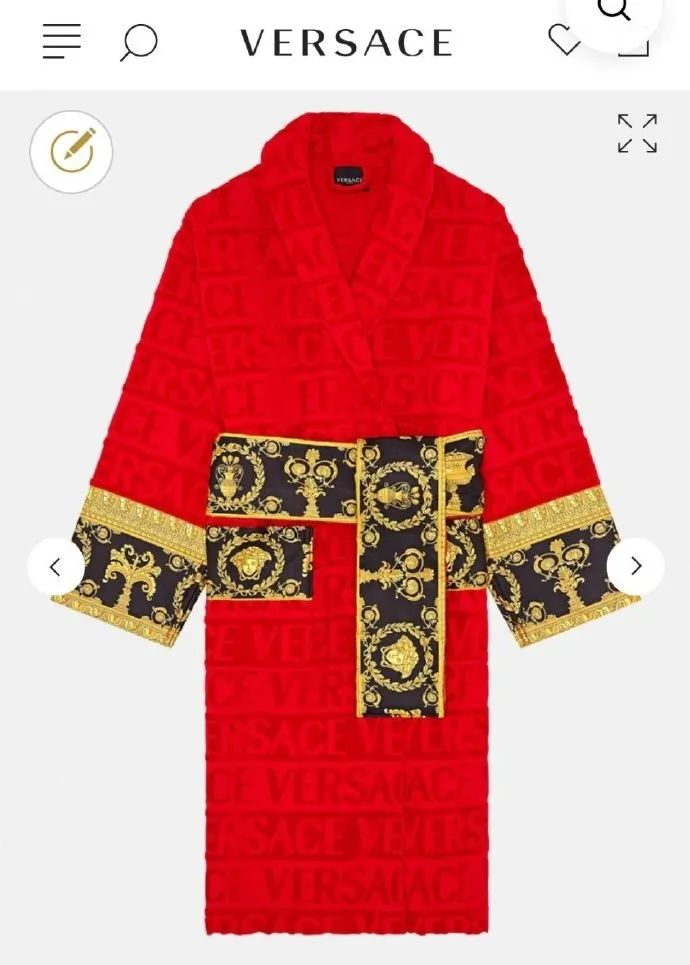Expand the product image to fullscreen
690x965 pixels.
637,133
